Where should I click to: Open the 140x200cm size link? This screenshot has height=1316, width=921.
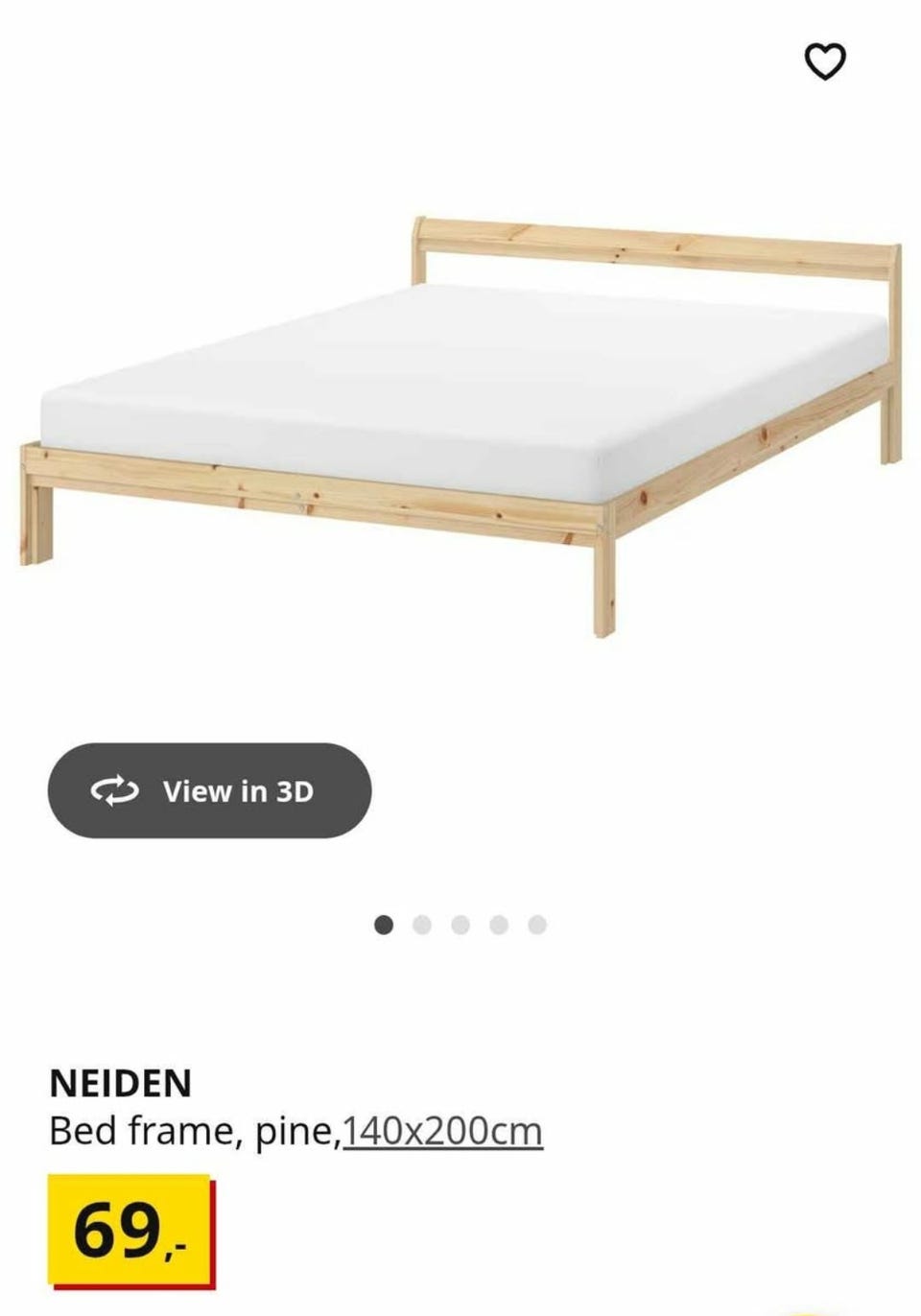[442, 1132]
